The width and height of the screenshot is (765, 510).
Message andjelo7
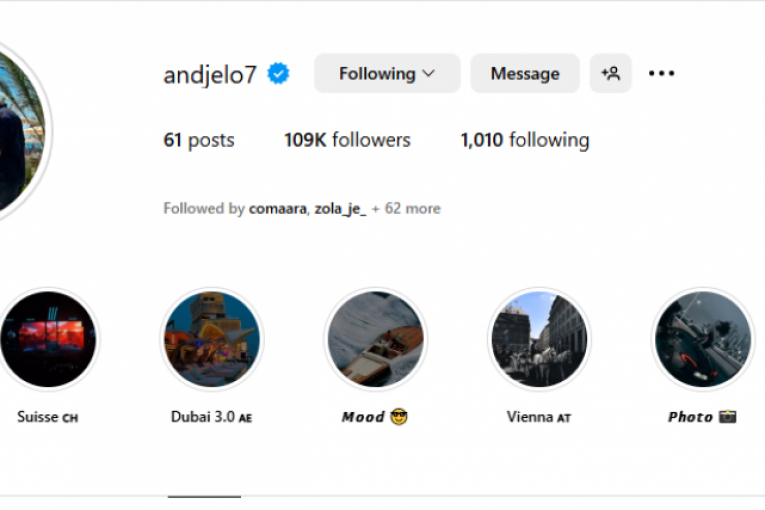point(524,74)
